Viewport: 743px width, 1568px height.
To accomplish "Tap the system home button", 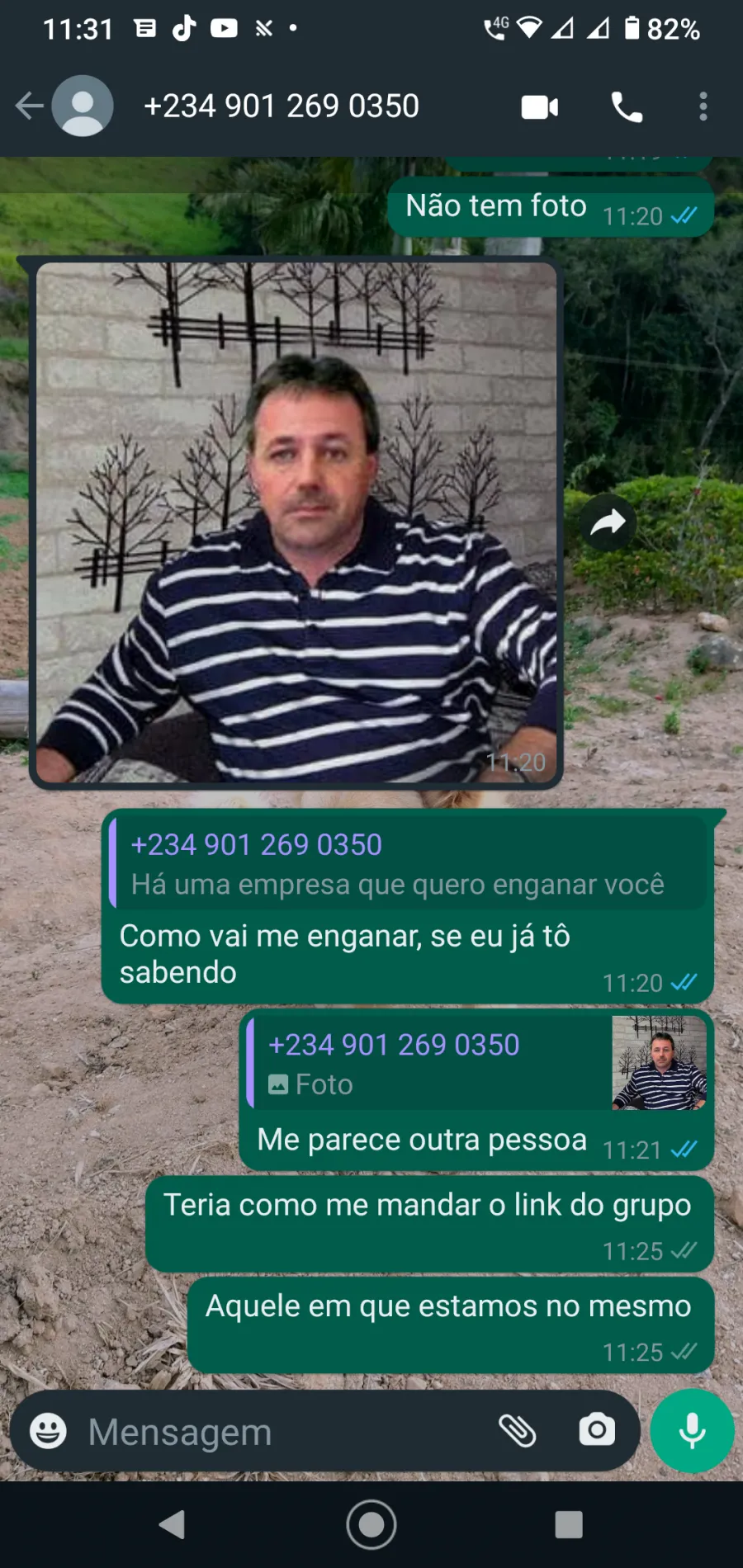I will 371,1524.
